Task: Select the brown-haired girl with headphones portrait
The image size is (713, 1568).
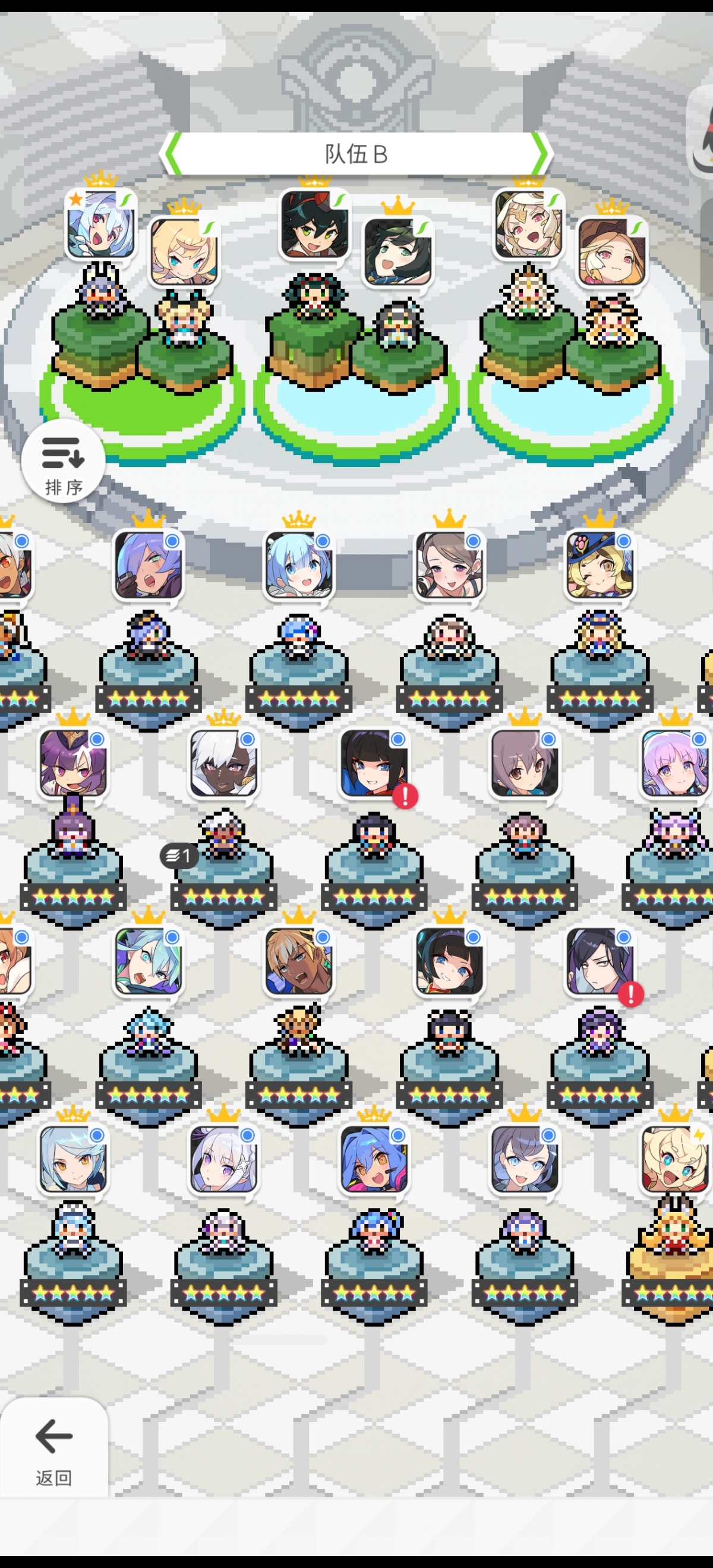Action: pos(449,565)
